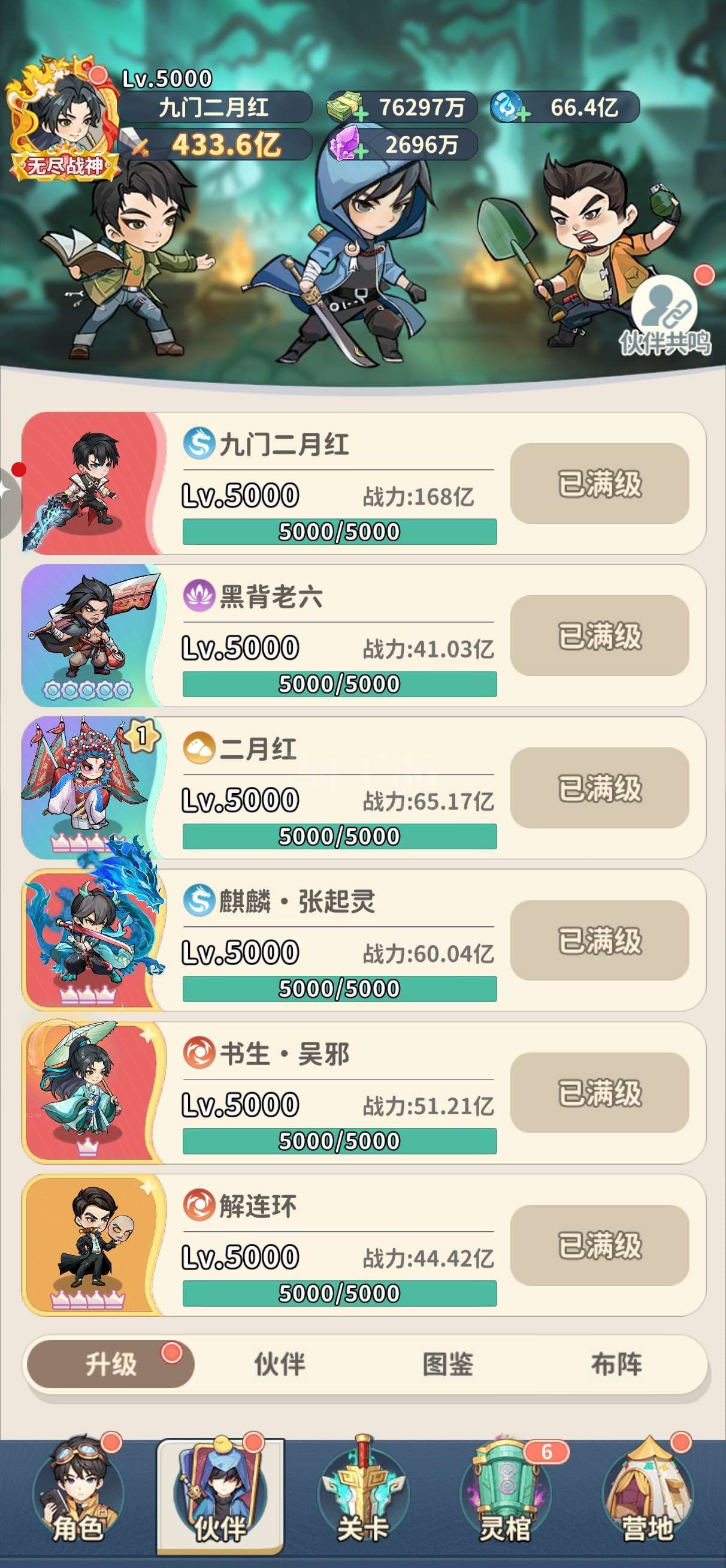726x1568 pixels.
Task: Open 营地 camp in bottom navigation
Action: pyautogui.click(x=648, y=1492)
